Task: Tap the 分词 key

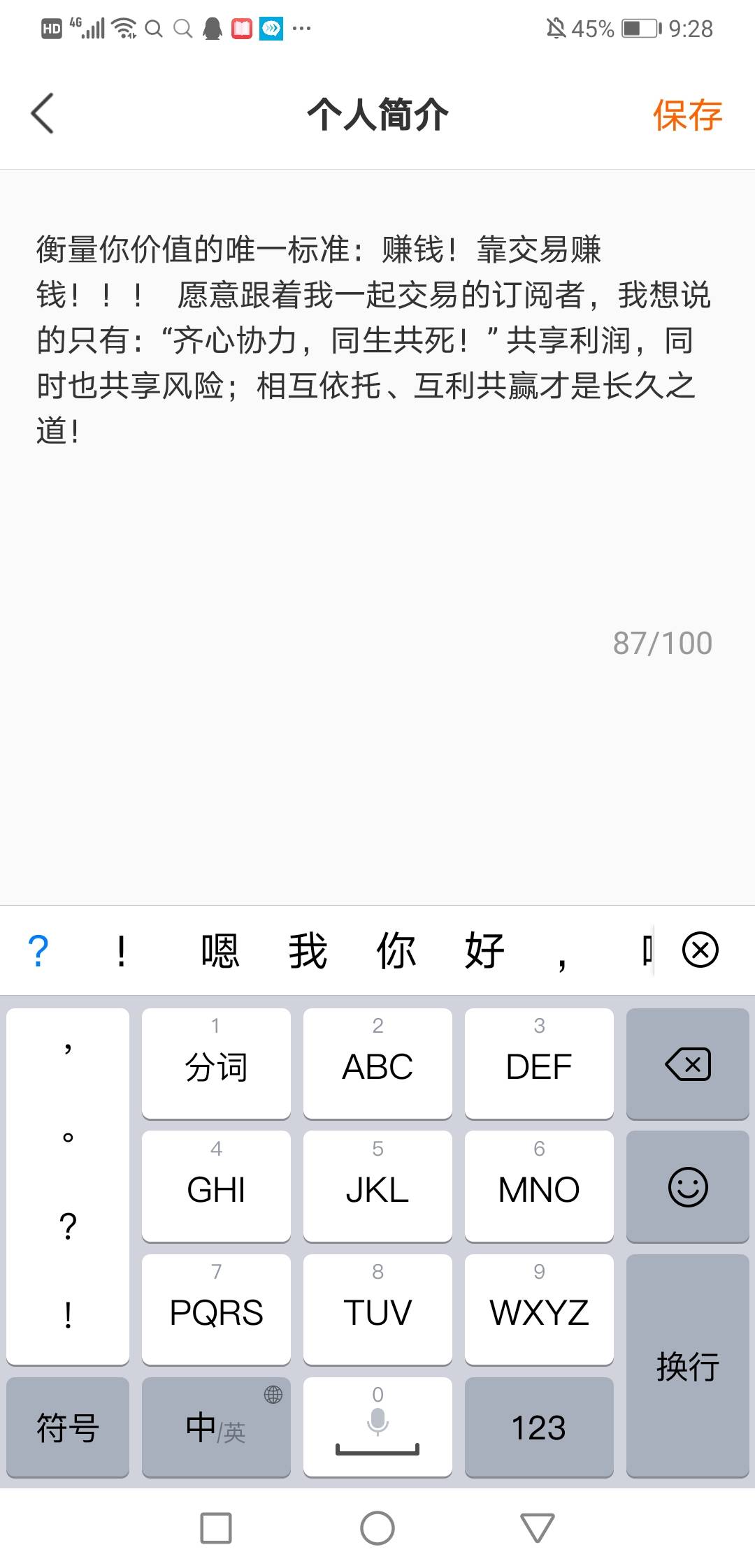Action: click(216, 1064)
